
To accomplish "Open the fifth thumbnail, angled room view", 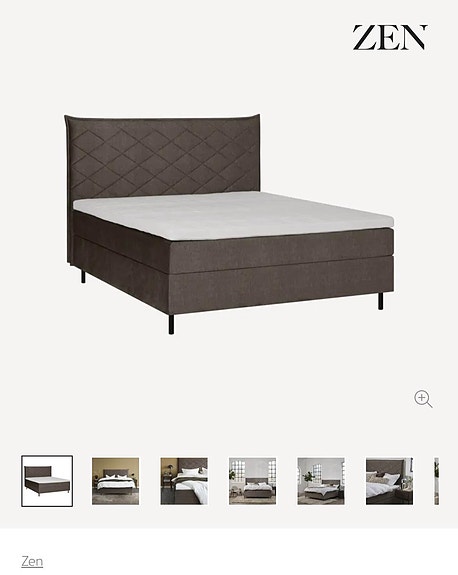I will tap(321, 481).
